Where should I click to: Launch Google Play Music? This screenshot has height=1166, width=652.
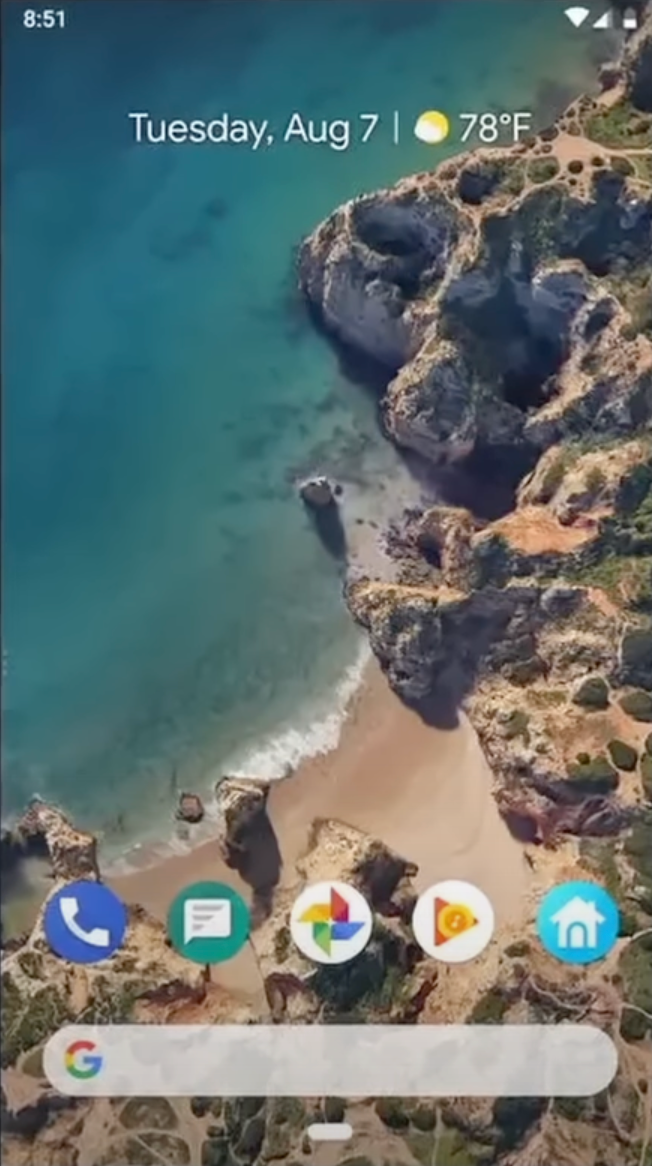click(x=454, y=922)
